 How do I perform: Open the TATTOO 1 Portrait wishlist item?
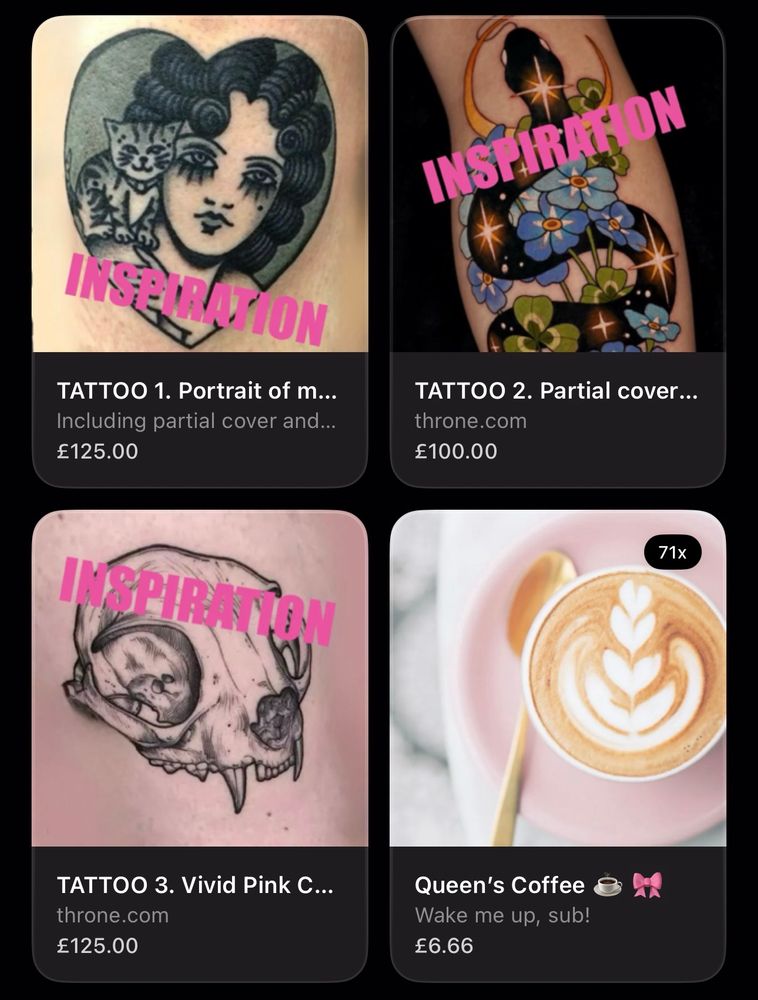click(x=199, y=250)
